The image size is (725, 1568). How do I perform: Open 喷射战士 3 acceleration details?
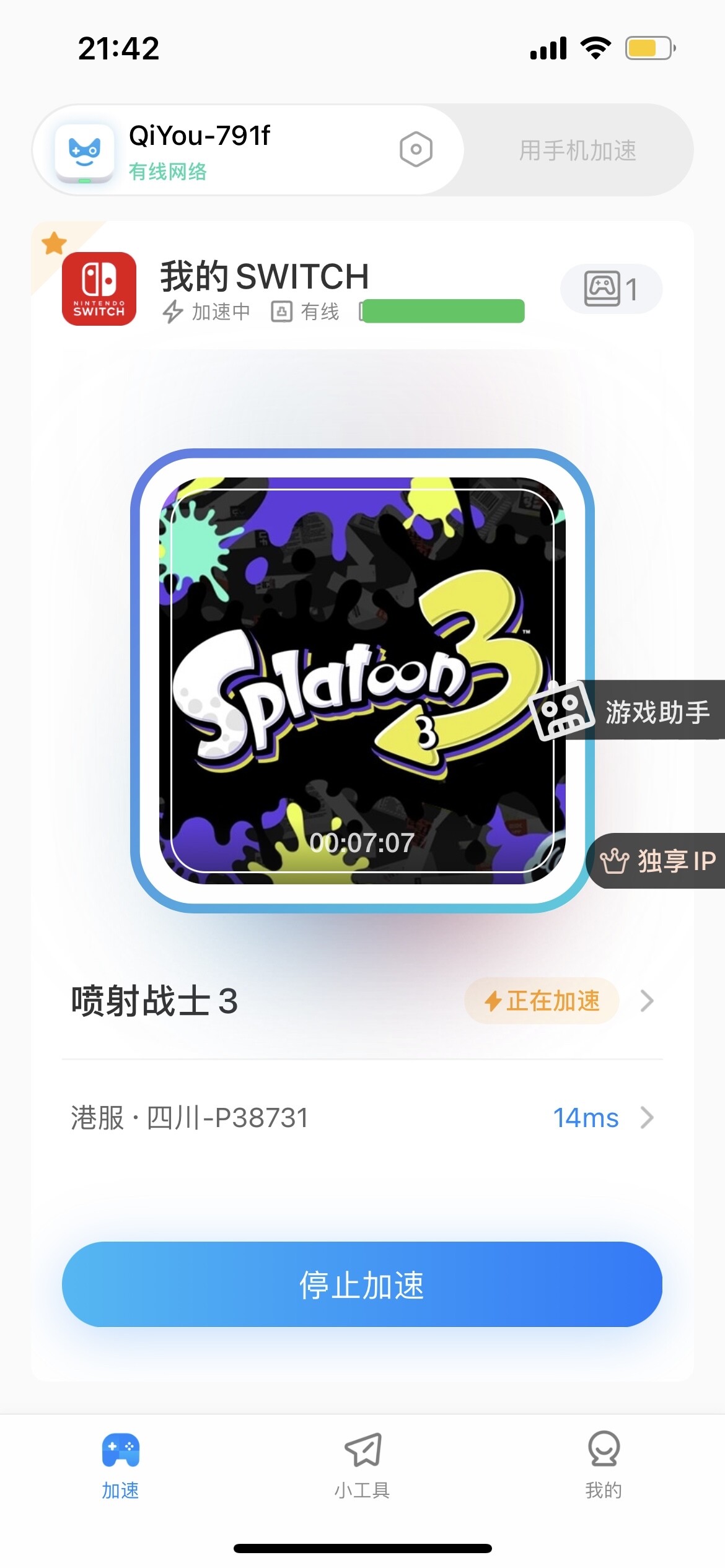click(362, 1001)
